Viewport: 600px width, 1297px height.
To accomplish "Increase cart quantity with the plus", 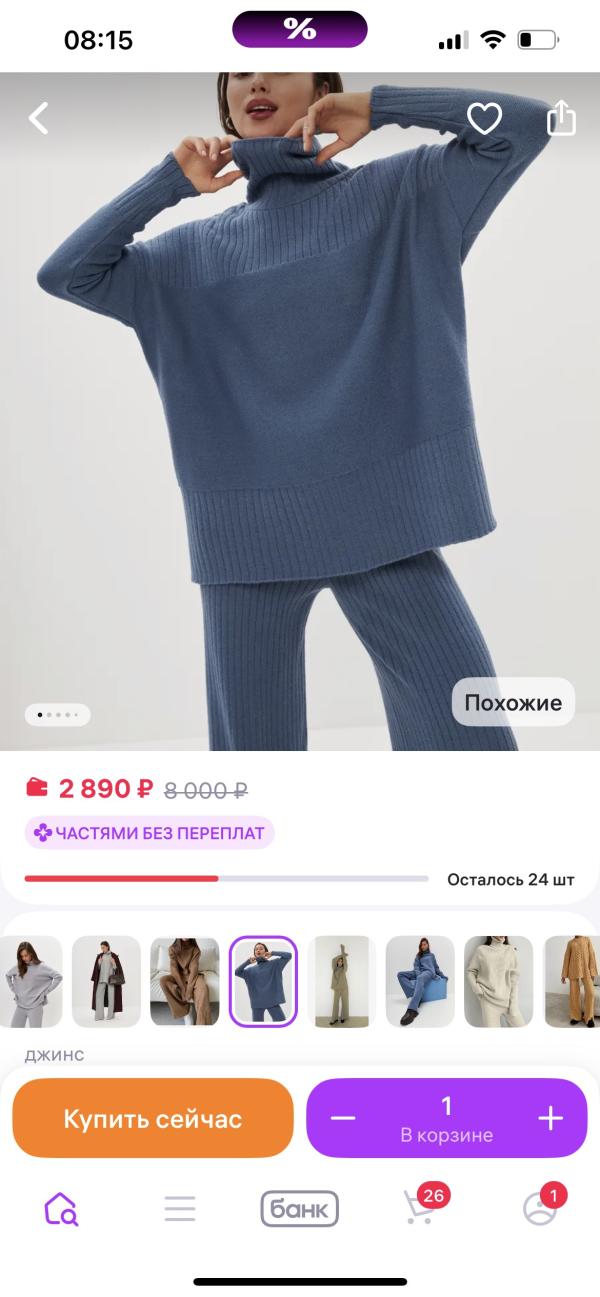I will point(551,1118).
